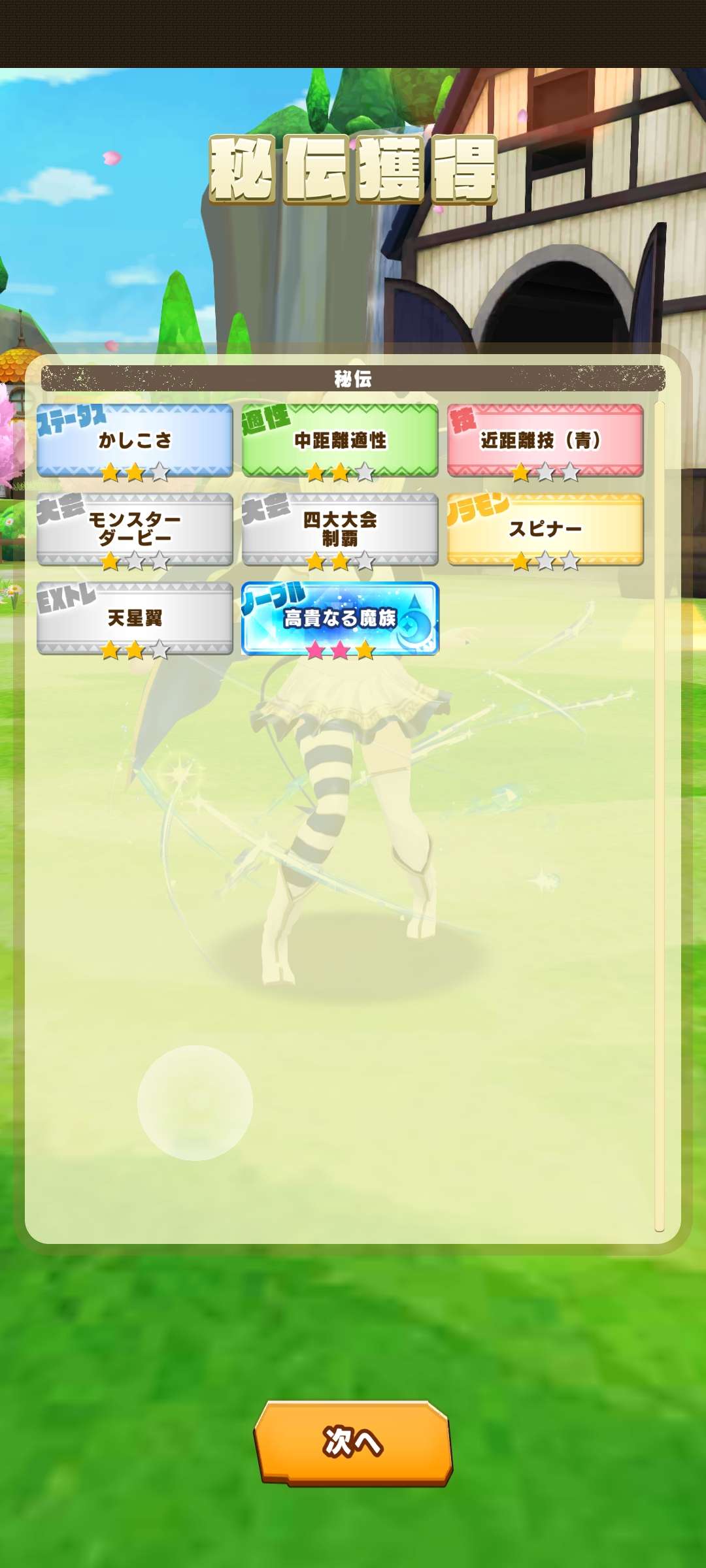The image size is (706, 1568).
Task: Open the 天星翼 EX training card
Action: pos(135,618)
